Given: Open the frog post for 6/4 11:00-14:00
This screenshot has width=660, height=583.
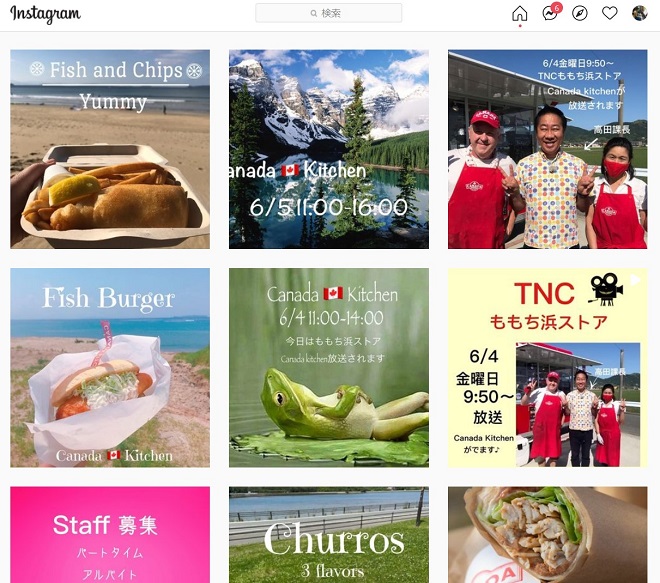Looking at the screenshot, I should (x=329, y=367).
